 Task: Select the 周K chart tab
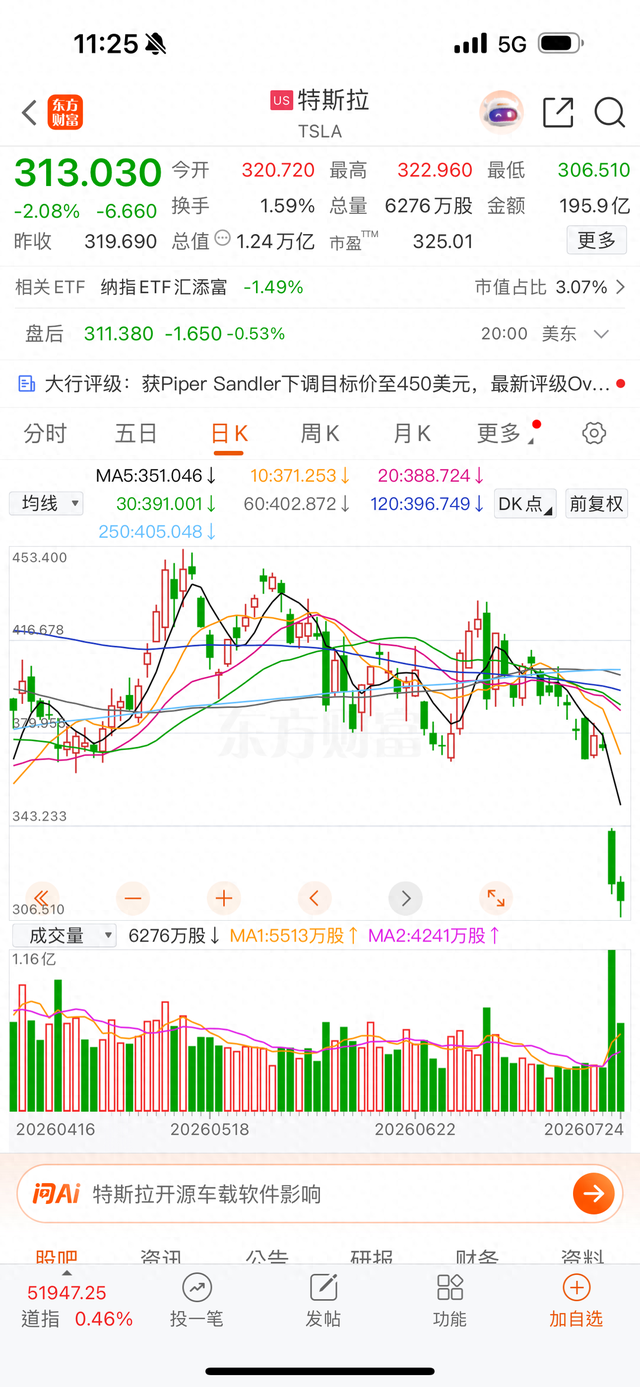[x=320, y=433]
